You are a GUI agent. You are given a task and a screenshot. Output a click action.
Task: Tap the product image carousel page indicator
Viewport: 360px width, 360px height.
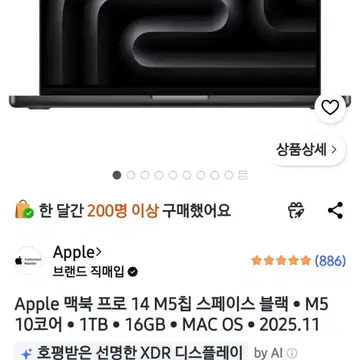(180, 175)
